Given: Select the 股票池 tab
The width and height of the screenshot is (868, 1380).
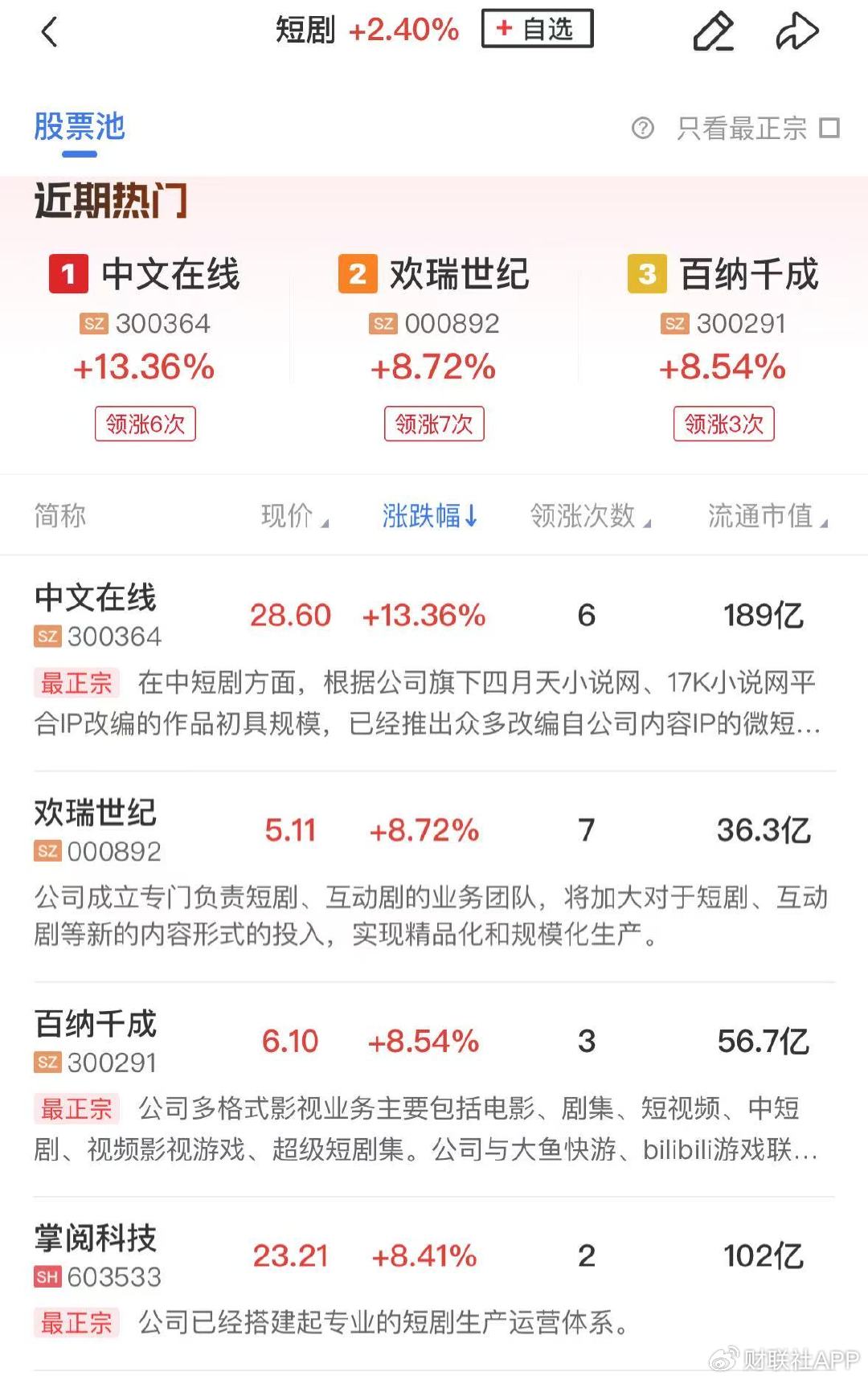Looking at the screenshot, I should click(80, 127).
